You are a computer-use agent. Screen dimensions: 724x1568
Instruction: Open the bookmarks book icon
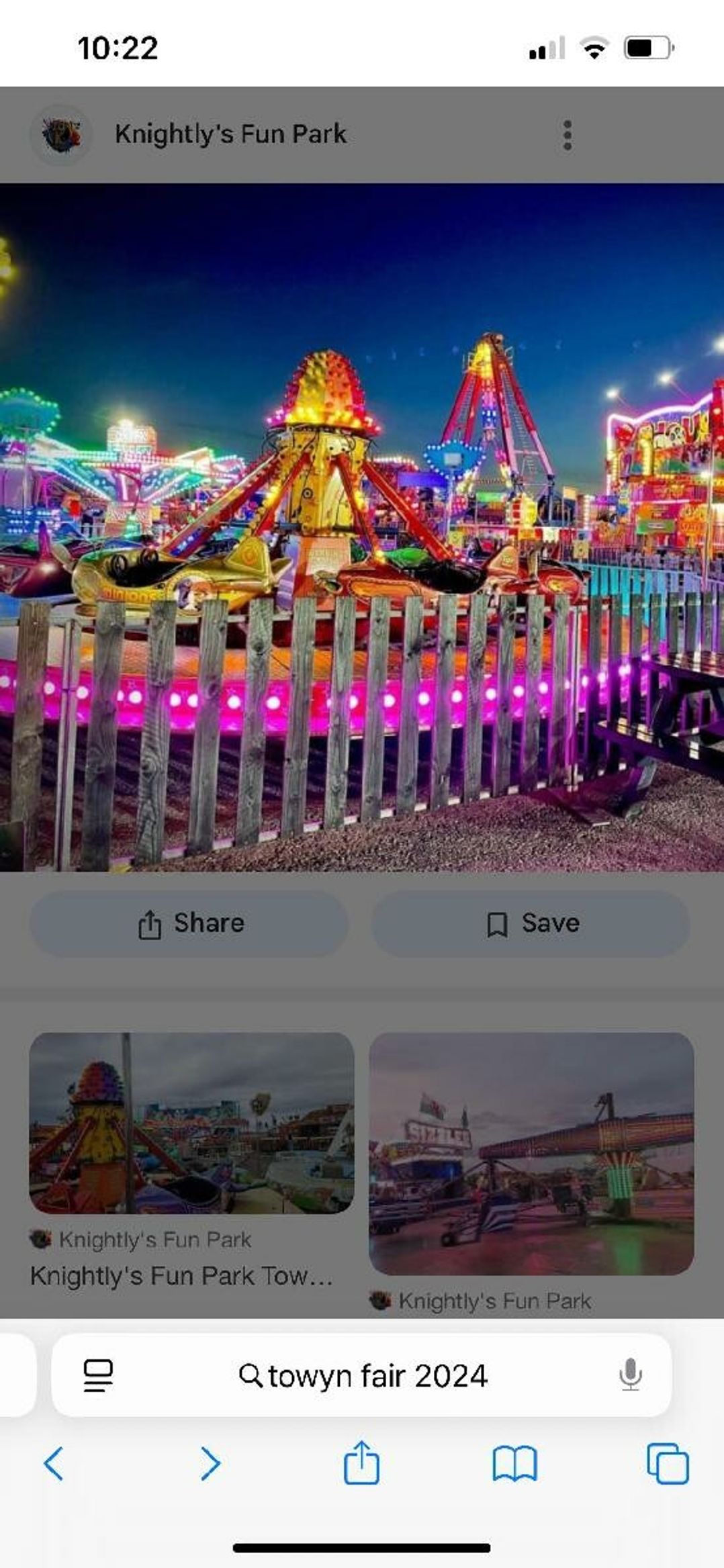click(x=514, y=1463)
